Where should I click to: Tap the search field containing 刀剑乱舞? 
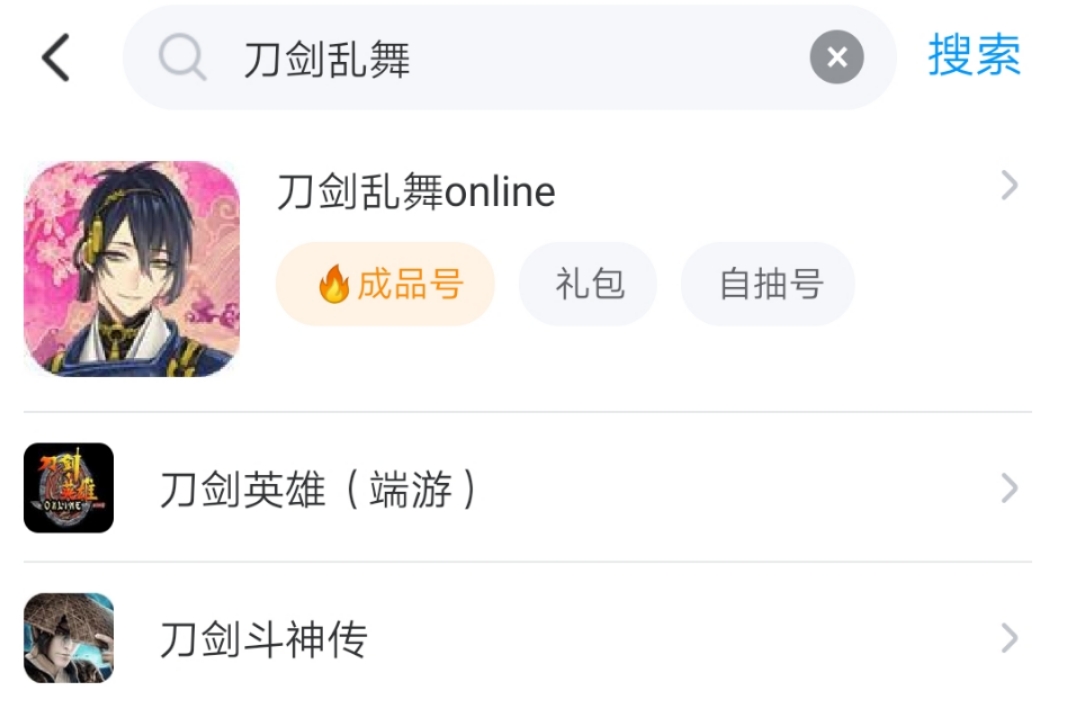[480, 58]
